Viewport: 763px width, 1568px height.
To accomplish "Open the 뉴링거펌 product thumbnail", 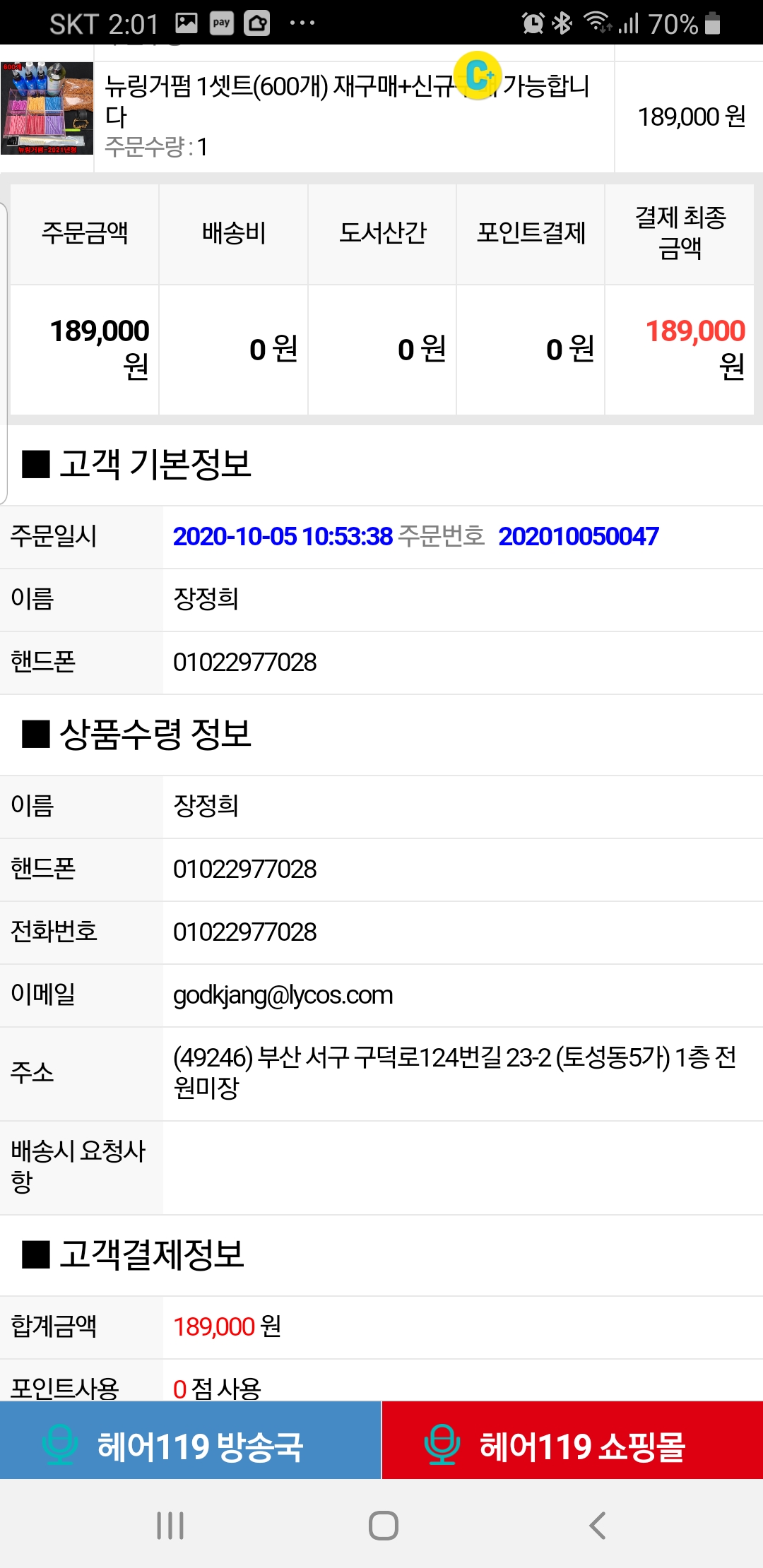I will pos(47,108).
